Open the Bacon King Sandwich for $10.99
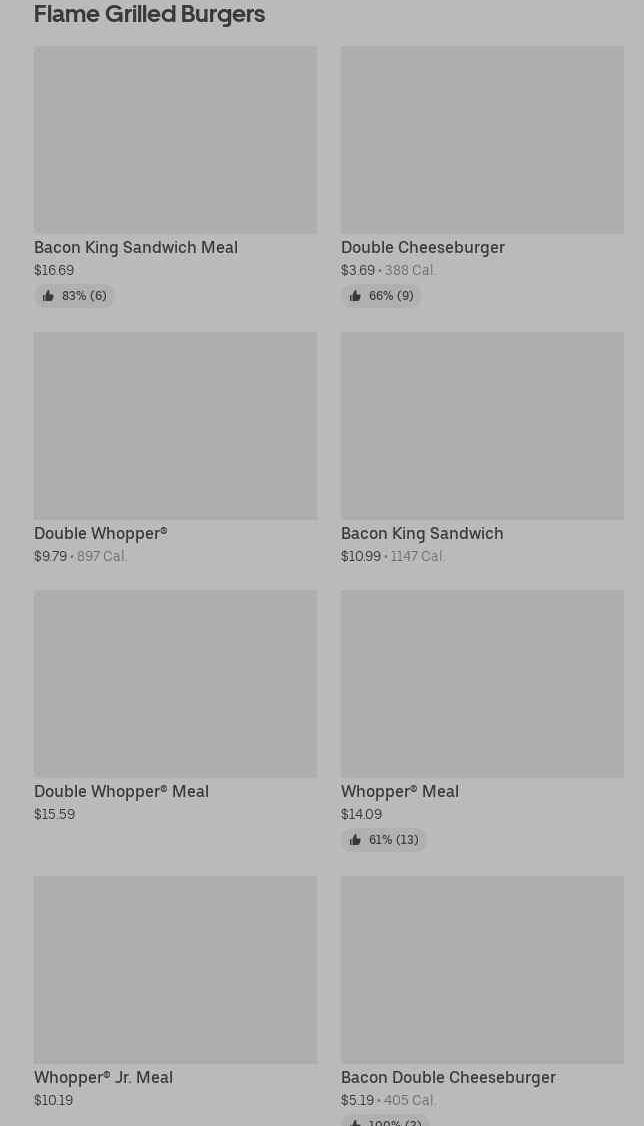The height and width of the screenshot is (1126, 644). 482,448
